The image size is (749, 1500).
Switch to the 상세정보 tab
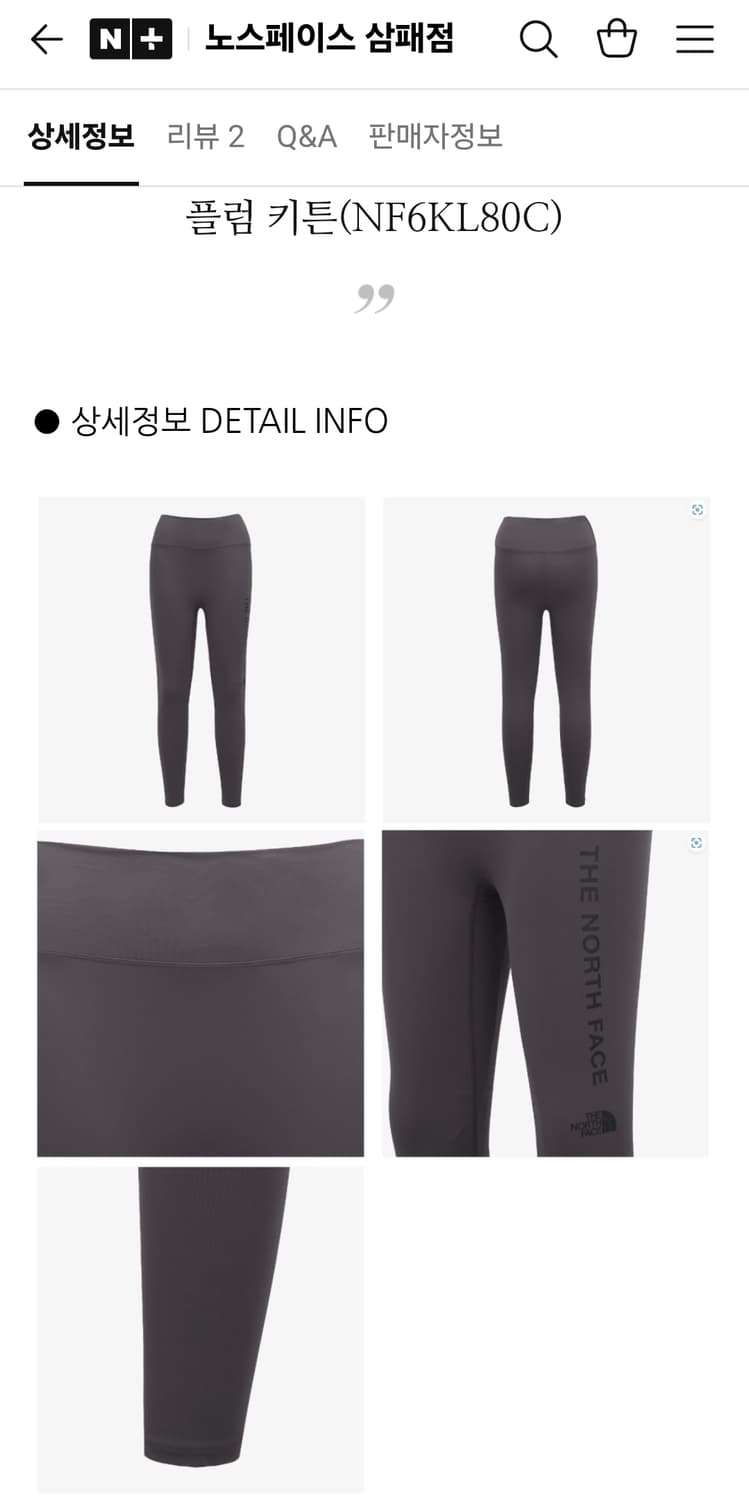[81, 136]
